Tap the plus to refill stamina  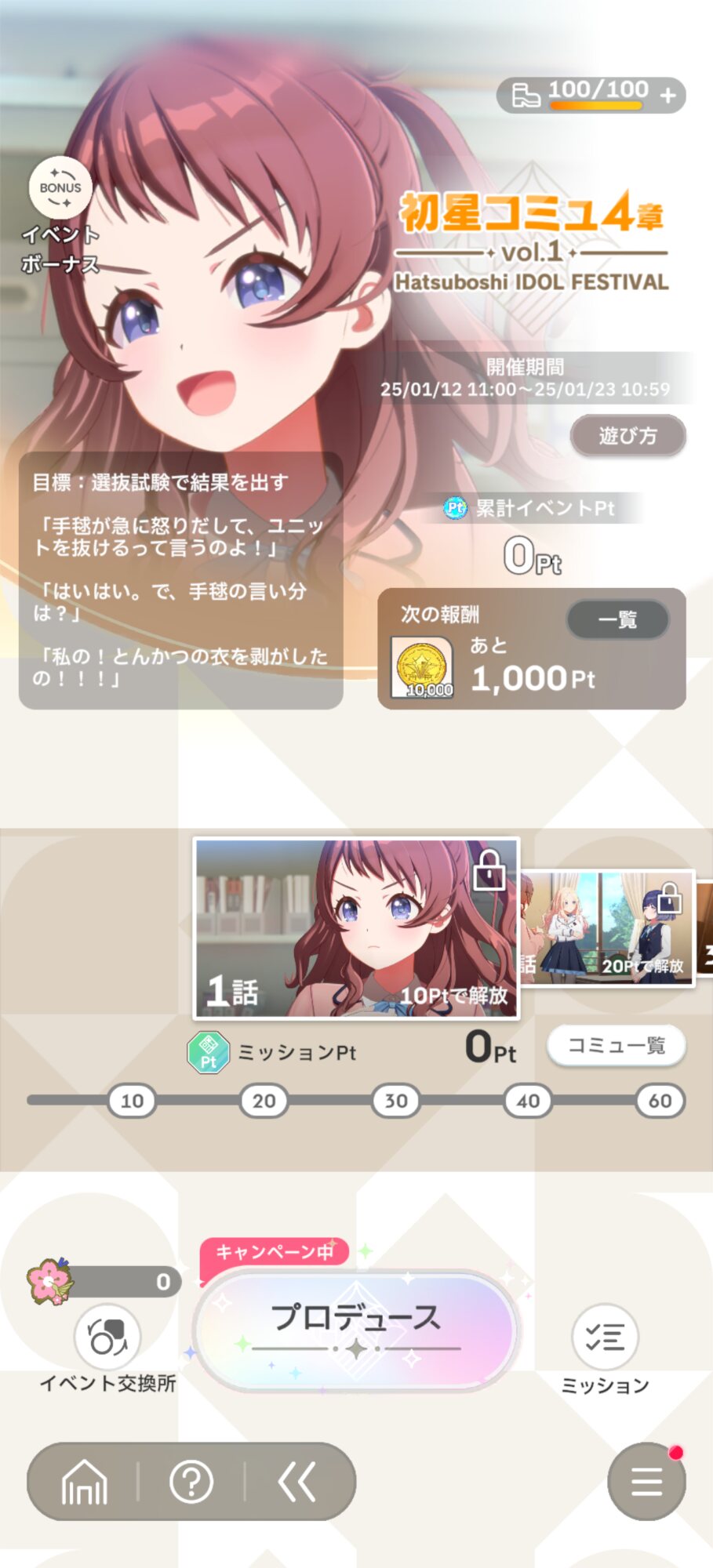[x=668, y=96]
